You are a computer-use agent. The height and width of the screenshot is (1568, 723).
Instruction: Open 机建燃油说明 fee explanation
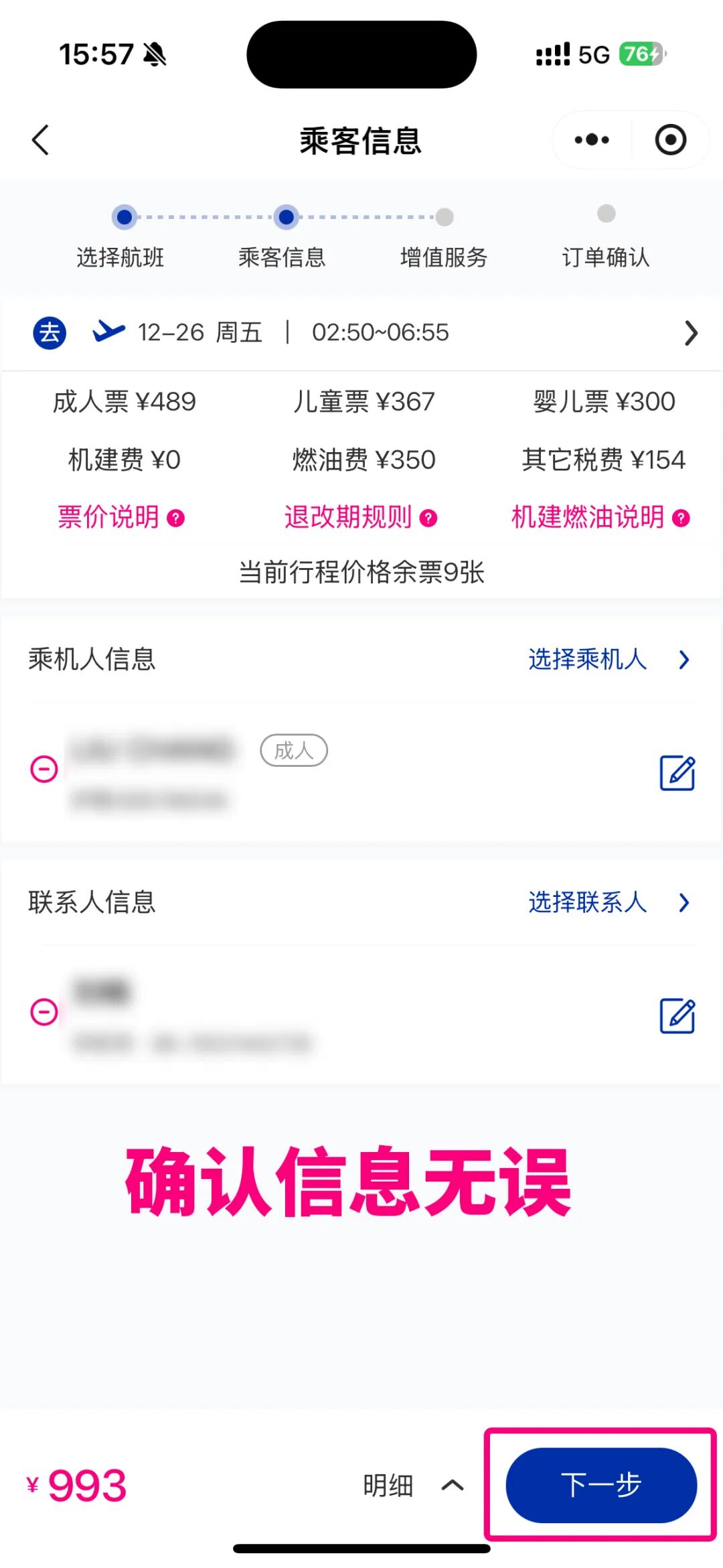click(x=600, y=517)
